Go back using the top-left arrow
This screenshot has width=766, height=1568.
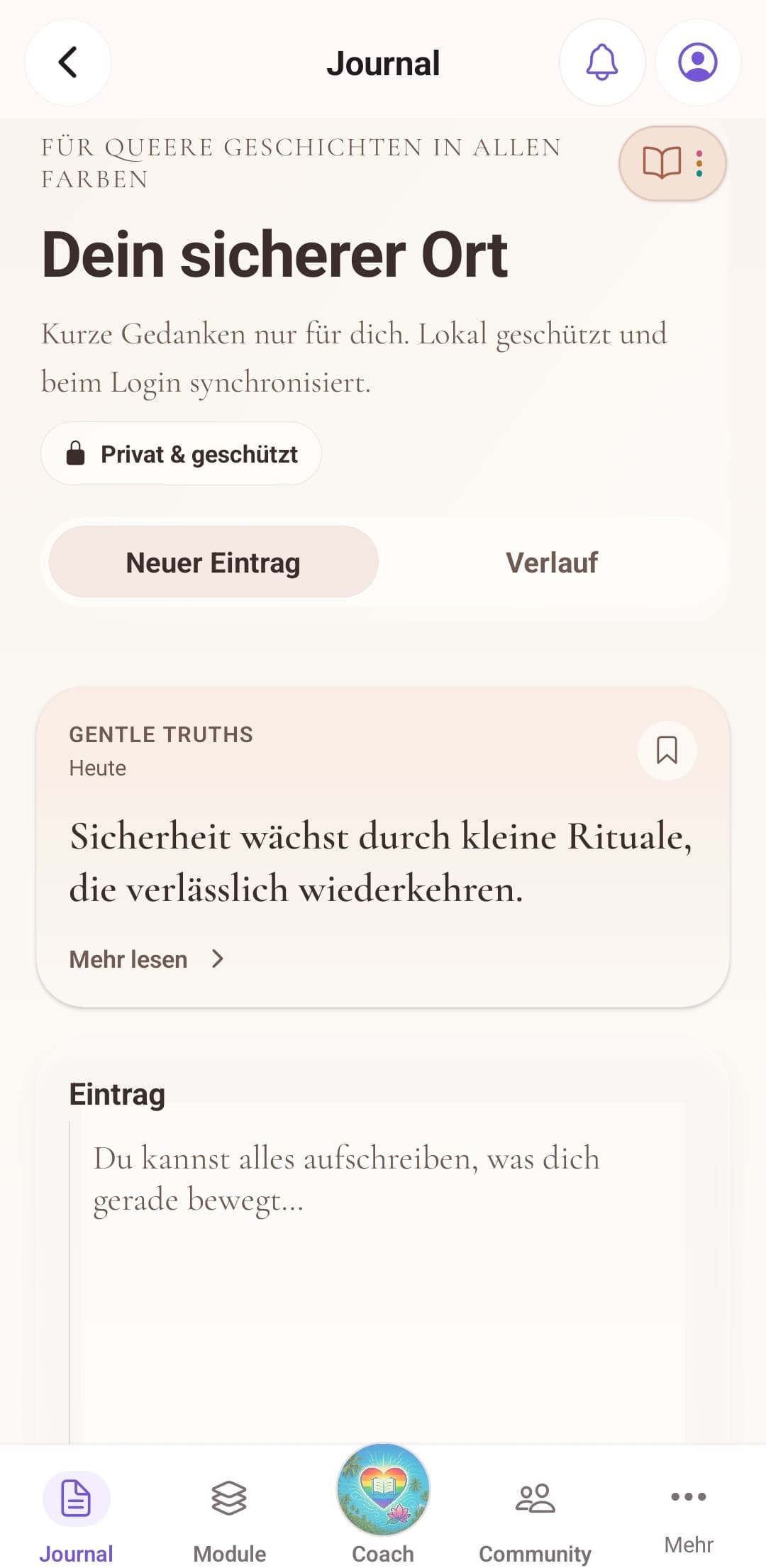(68, 62)
